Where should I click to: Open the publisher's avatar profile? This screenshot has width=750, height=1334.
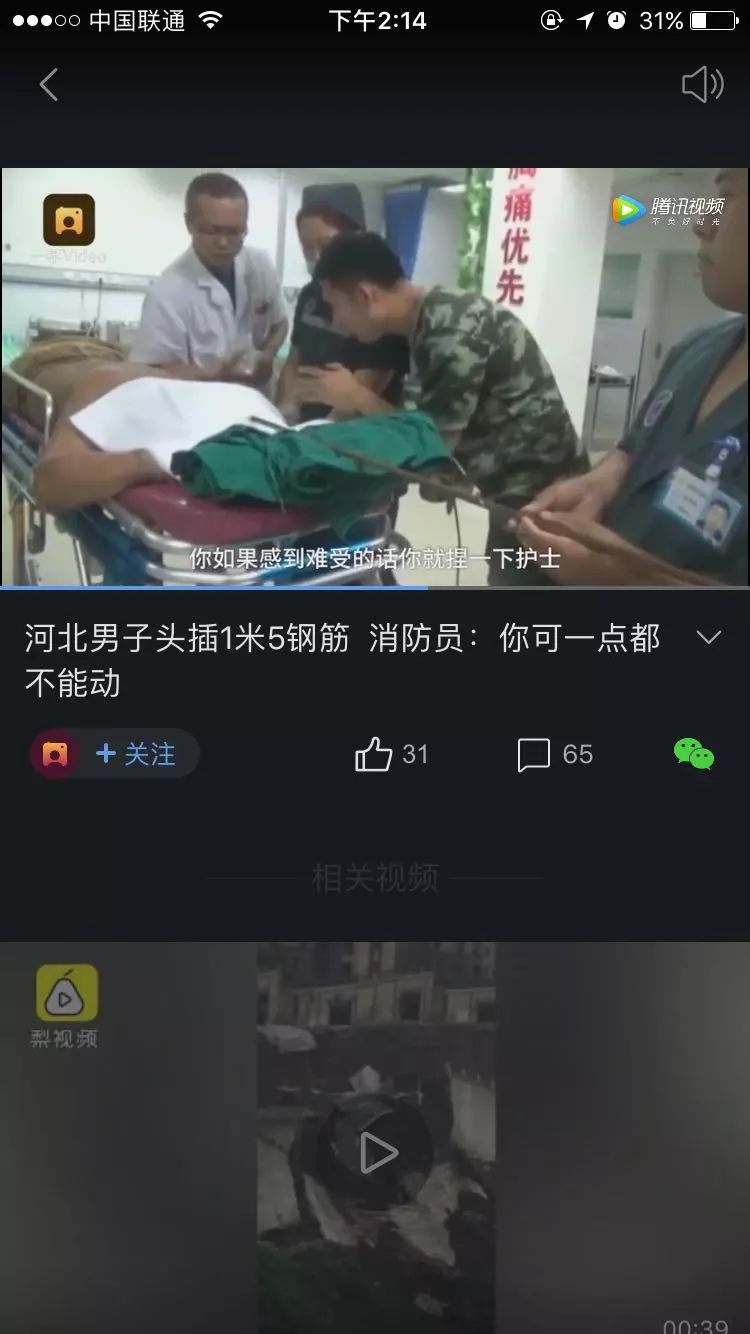point(55,754)
